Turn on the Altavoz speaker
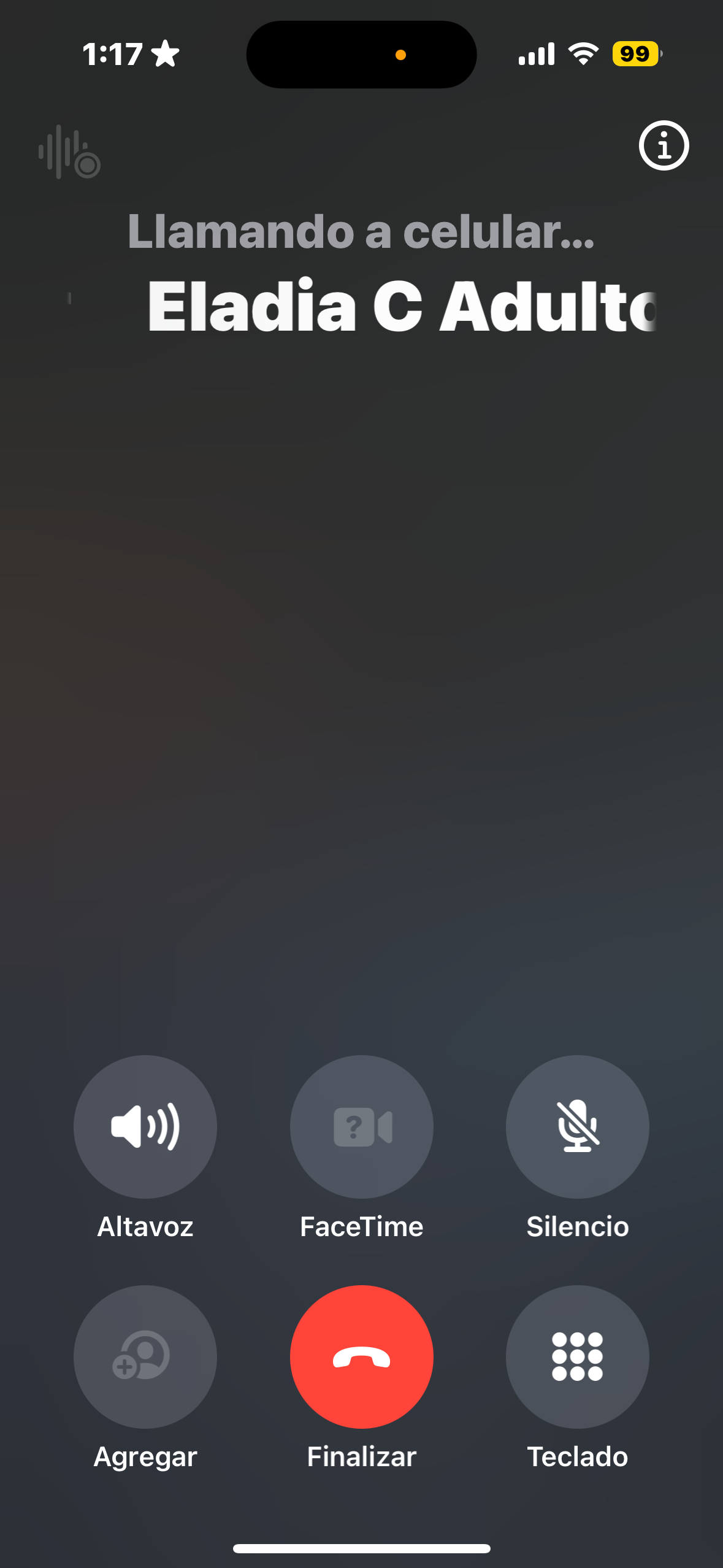This screenshot has height=1568, width=723. coord(145,1126)
